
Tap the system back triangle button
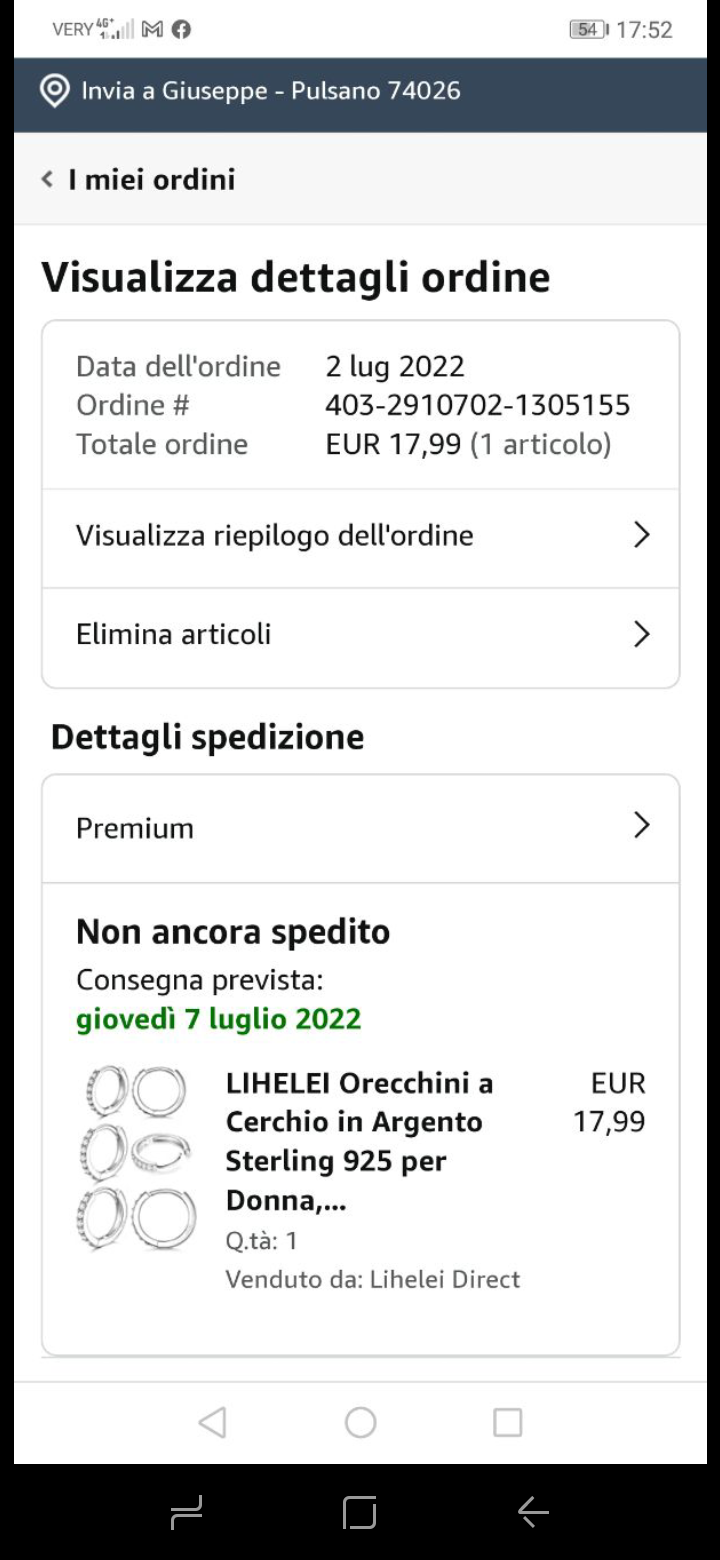click(212, 1422)
